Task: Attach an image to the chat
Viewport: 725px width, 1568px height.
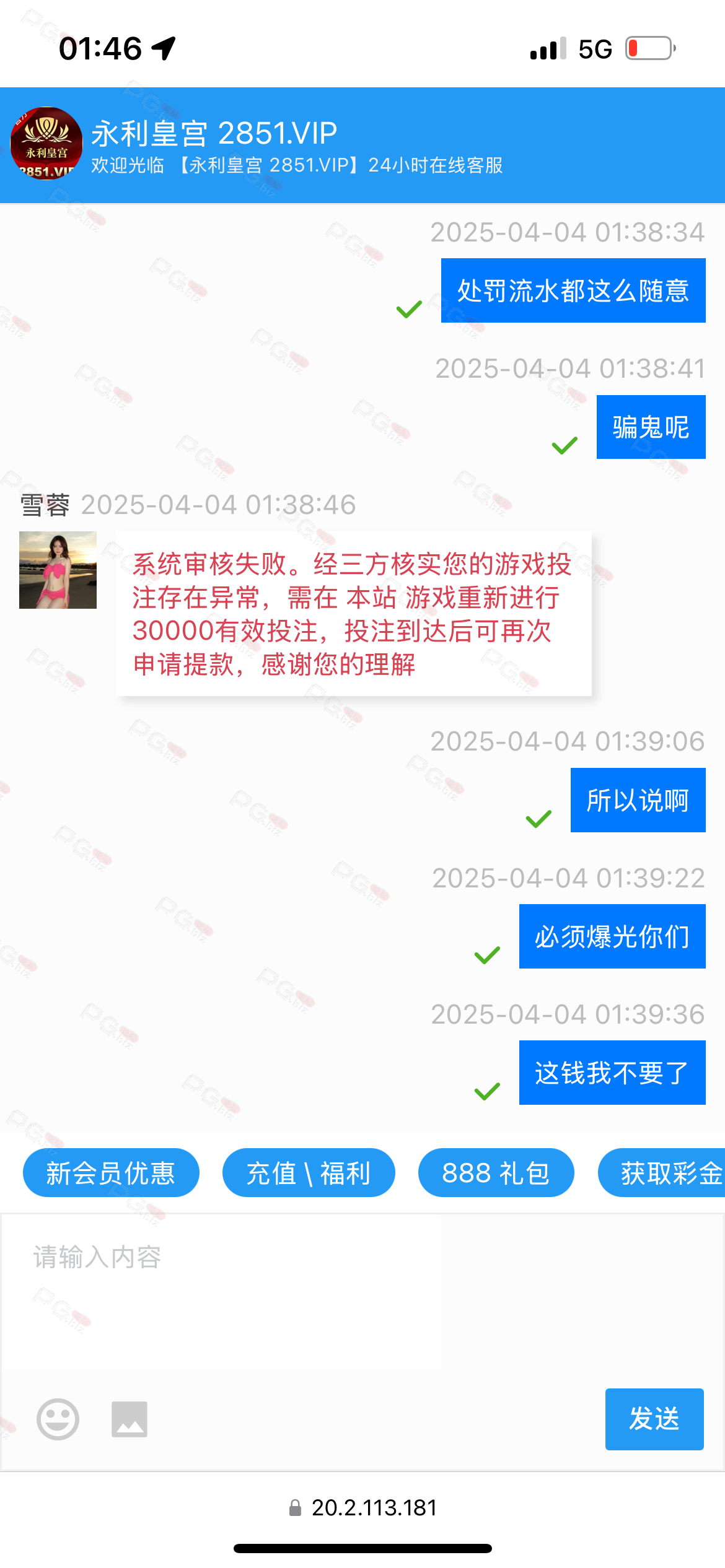Action: (x=130, y=1419)
